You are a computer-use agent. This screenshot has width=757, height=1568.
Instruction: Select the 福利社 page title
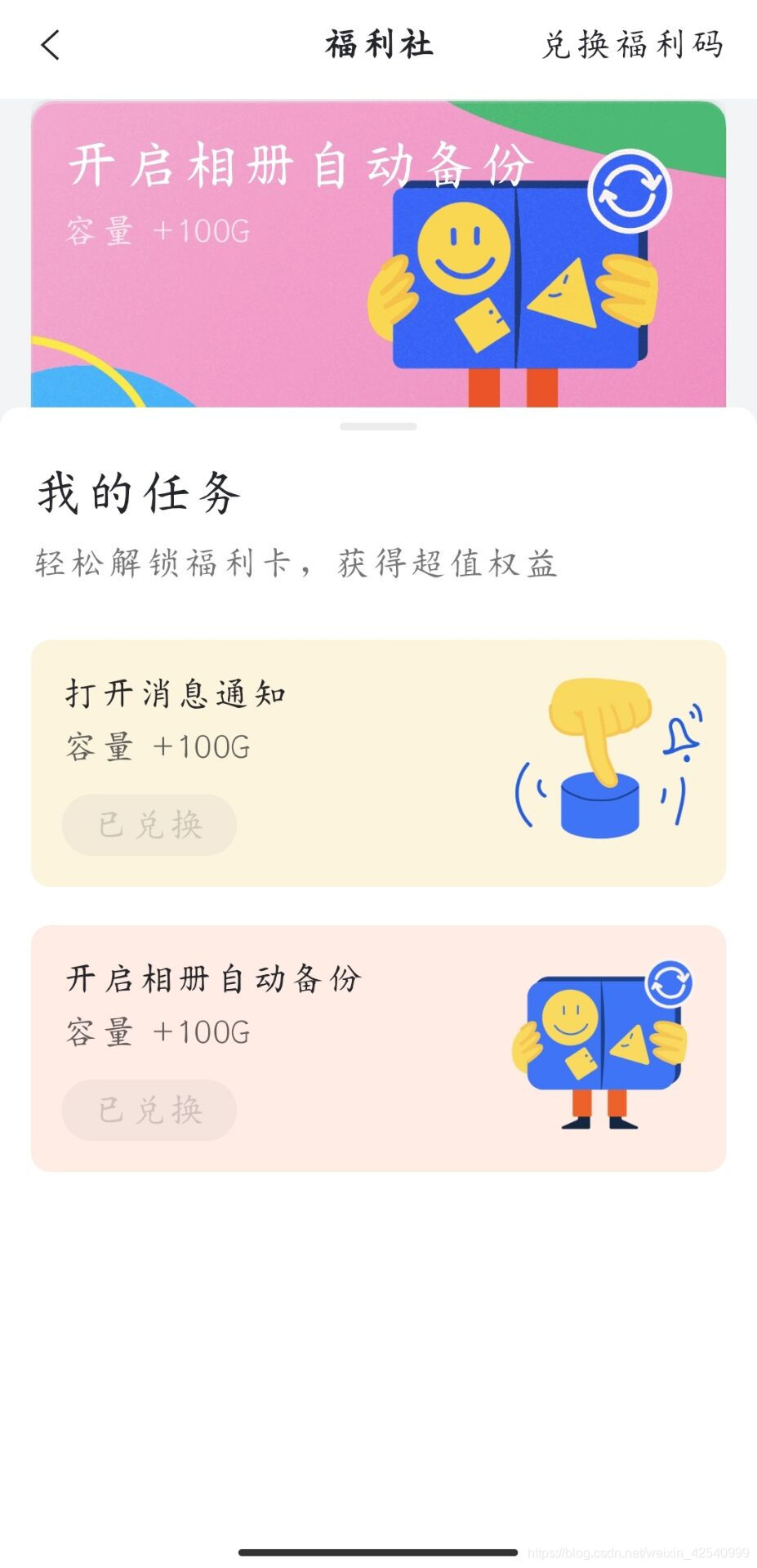pos(378,45)
